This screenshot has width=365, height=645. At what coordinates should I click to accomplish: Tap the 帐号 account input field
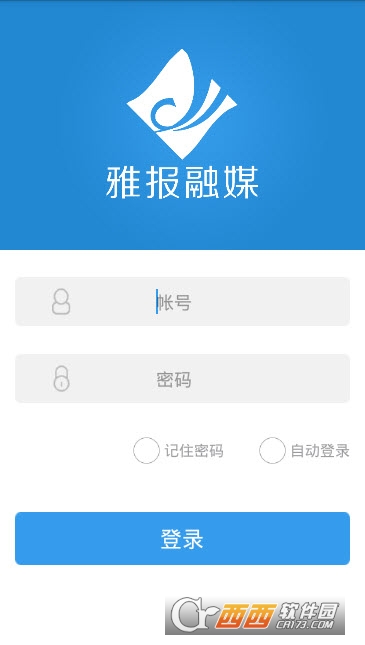[182, 302]
